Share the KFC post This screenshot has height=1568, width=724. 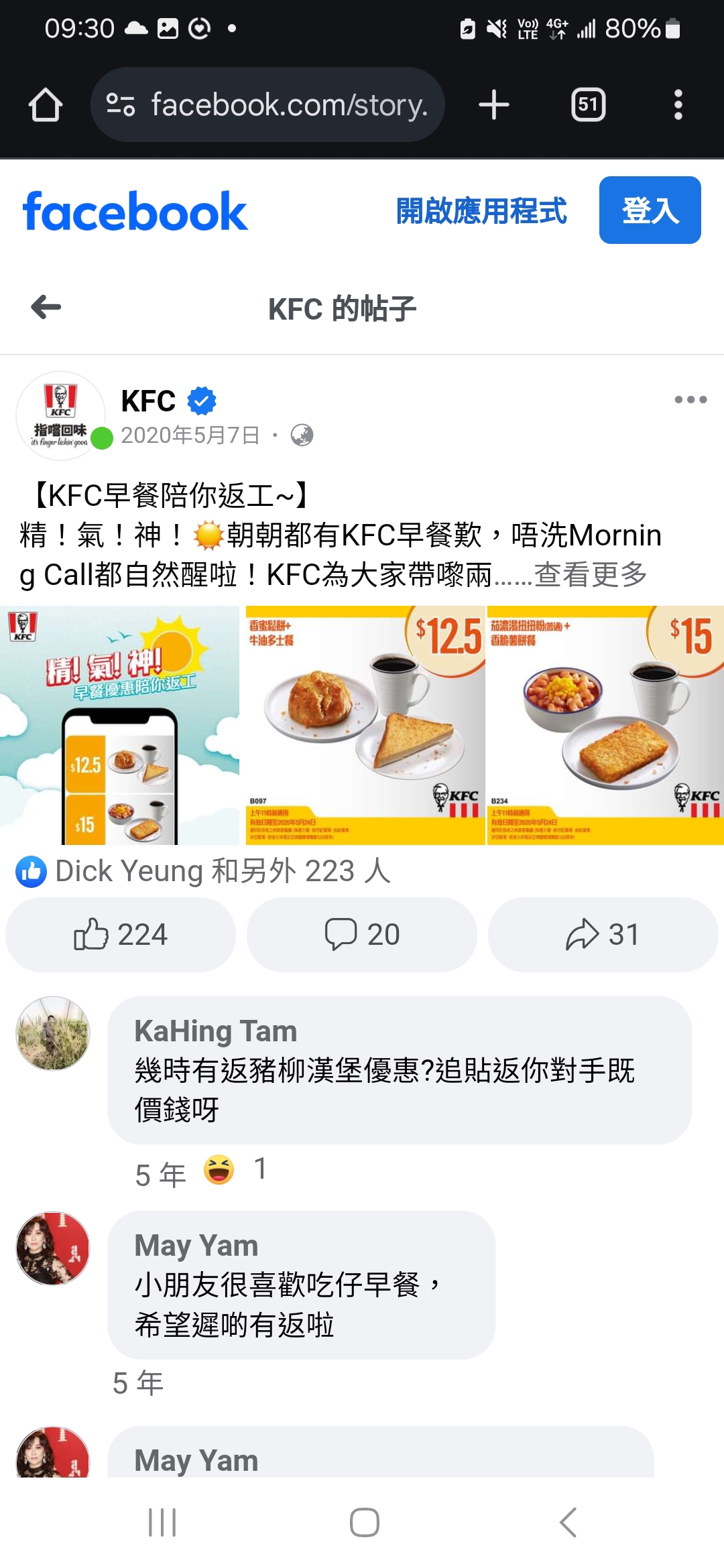pos(603,935)
